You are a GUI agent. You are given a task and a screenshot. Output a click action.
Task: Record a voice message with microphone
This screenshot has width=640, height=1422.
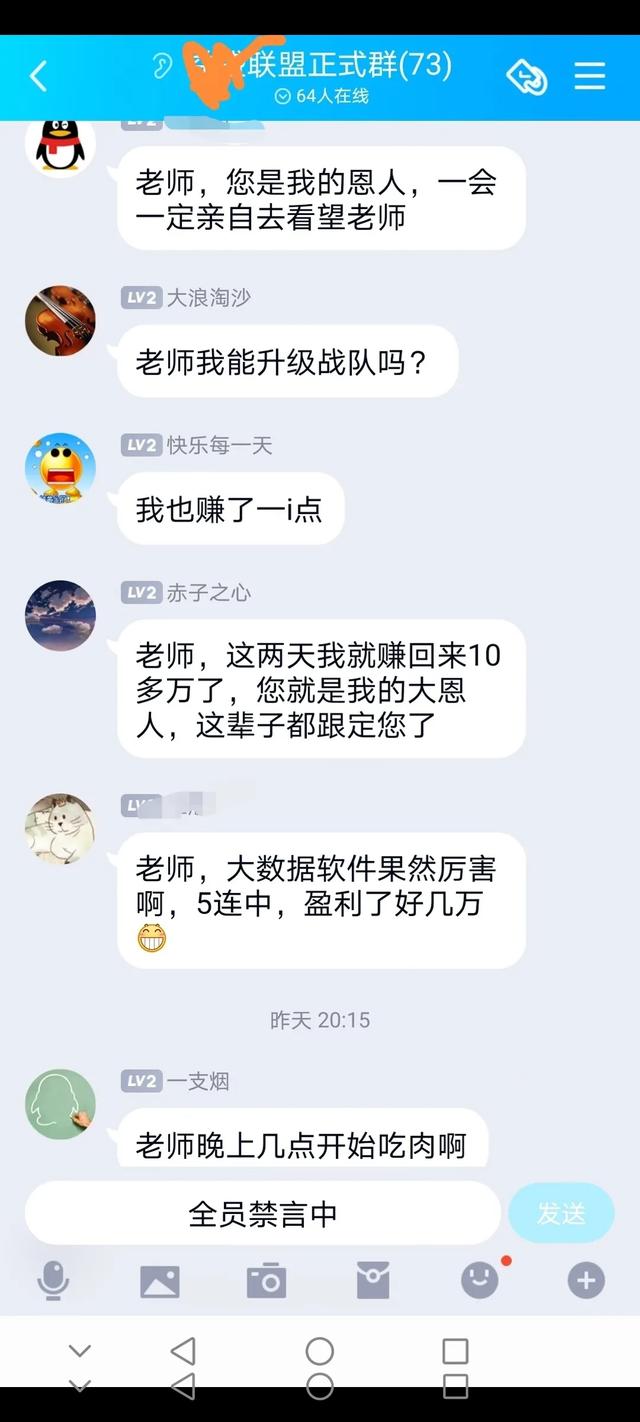(53, 1281)
